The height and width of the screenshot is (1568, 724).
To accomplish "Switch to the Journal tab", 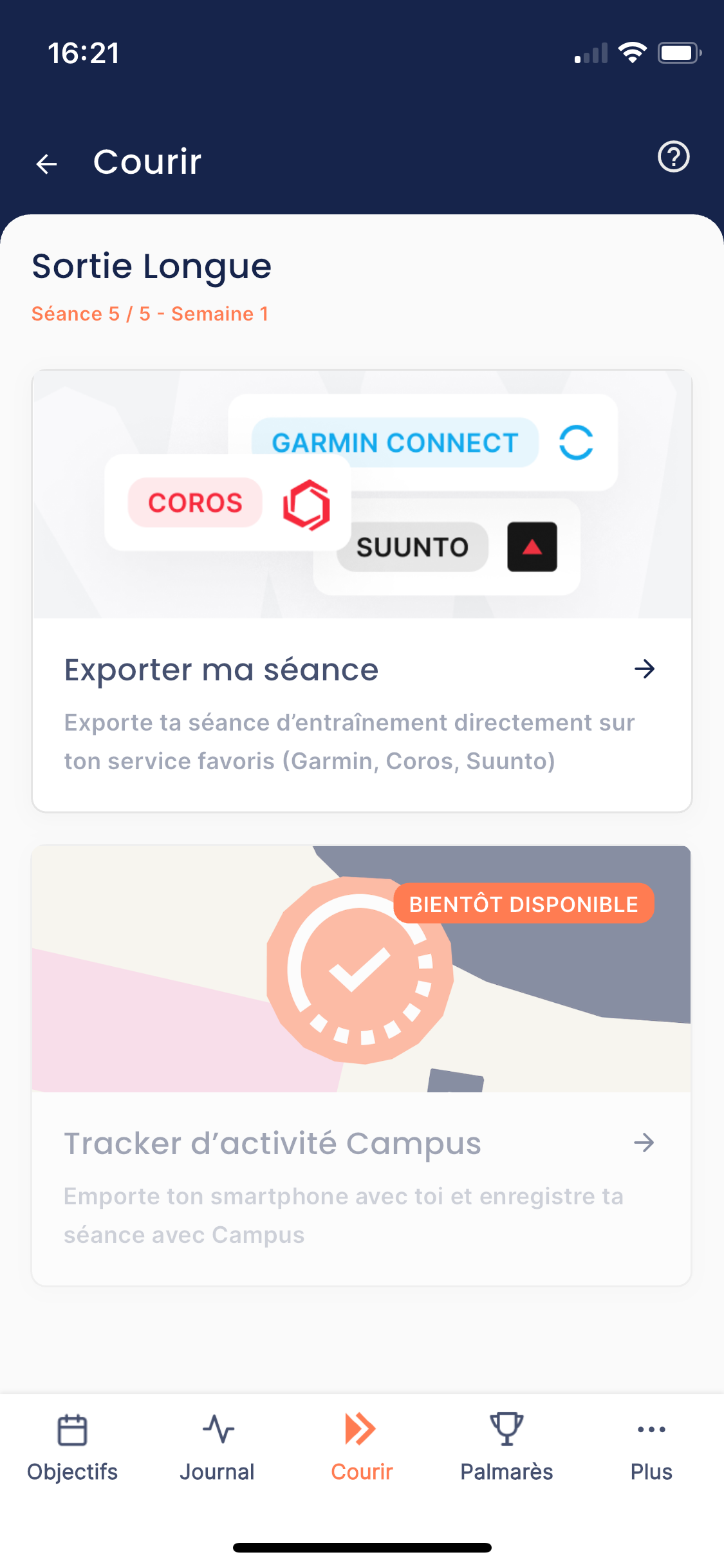I will pos(218,1446).
